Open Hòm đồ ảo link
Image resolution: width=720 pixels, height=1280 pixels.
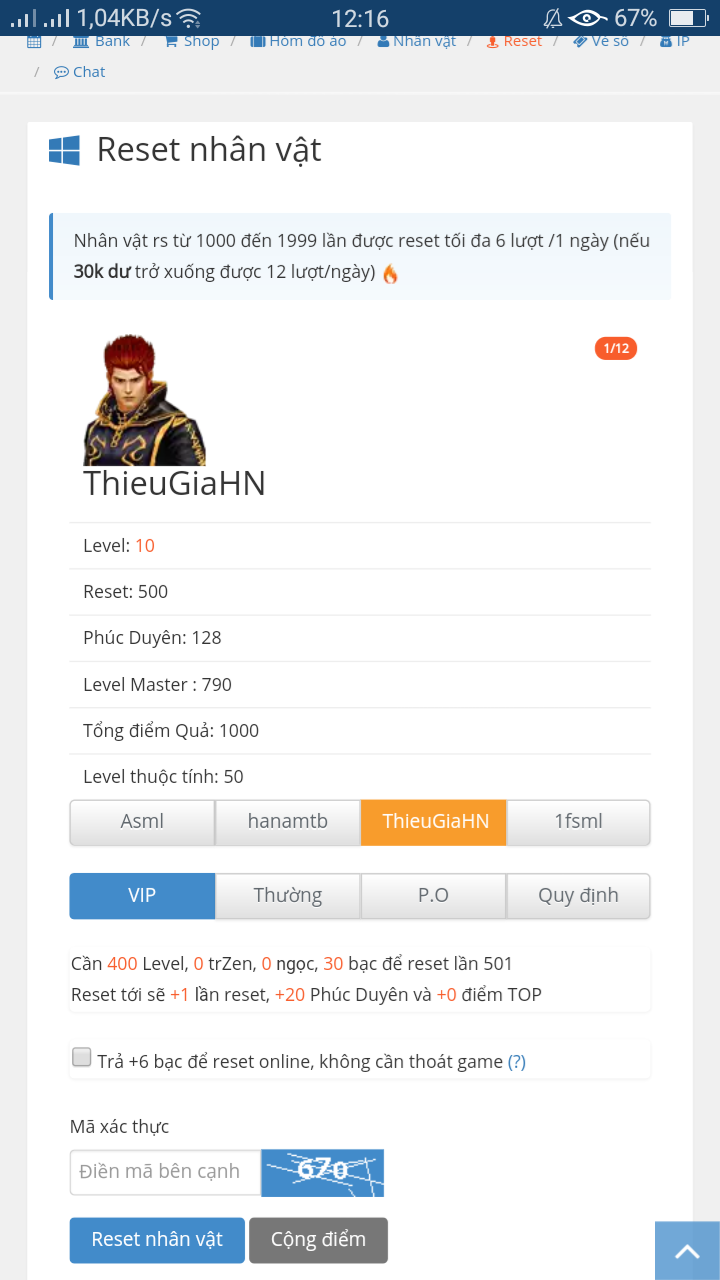click(298, 41)
